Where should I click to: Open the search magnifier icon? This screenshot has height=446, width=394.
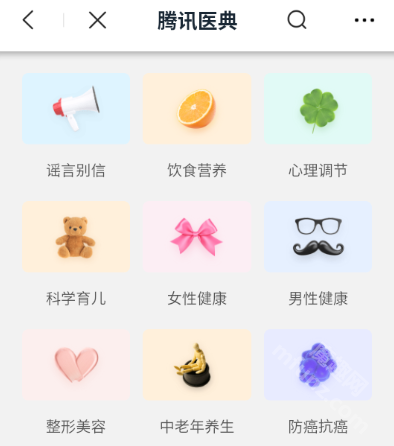point(297,20)
